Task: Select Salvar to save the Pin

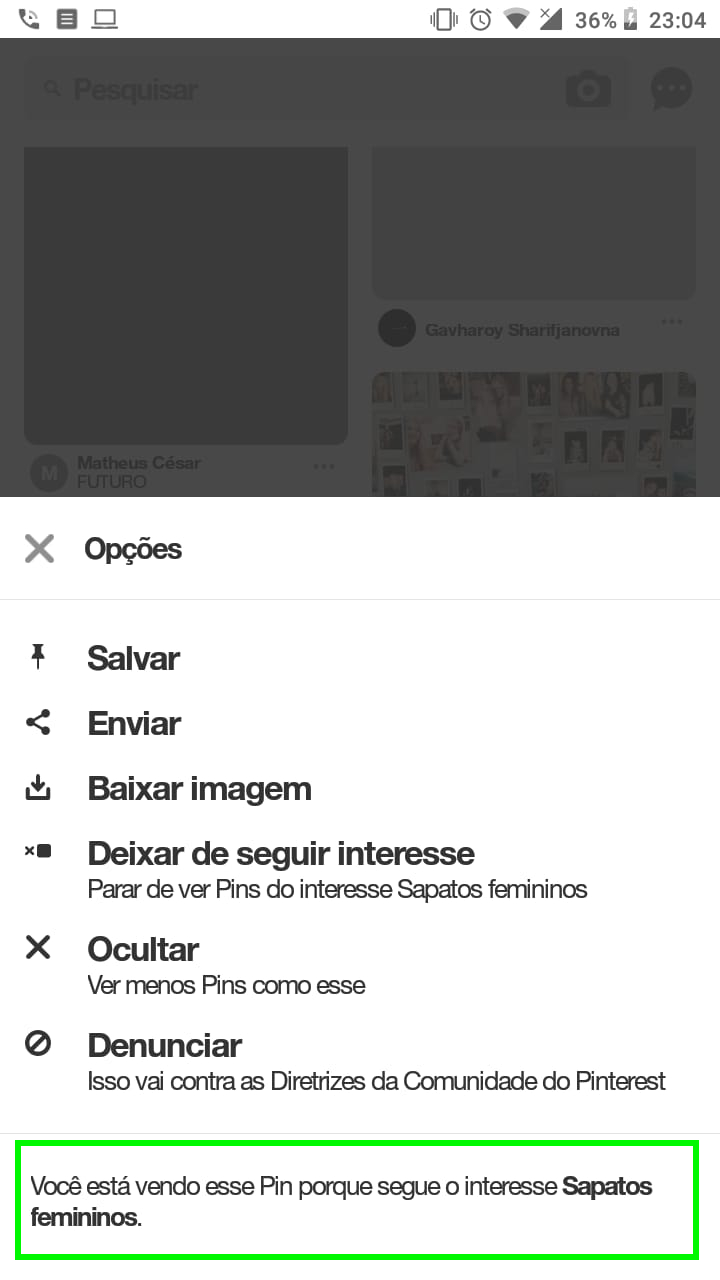Action: pyautogui.click(x=360, y=658)
